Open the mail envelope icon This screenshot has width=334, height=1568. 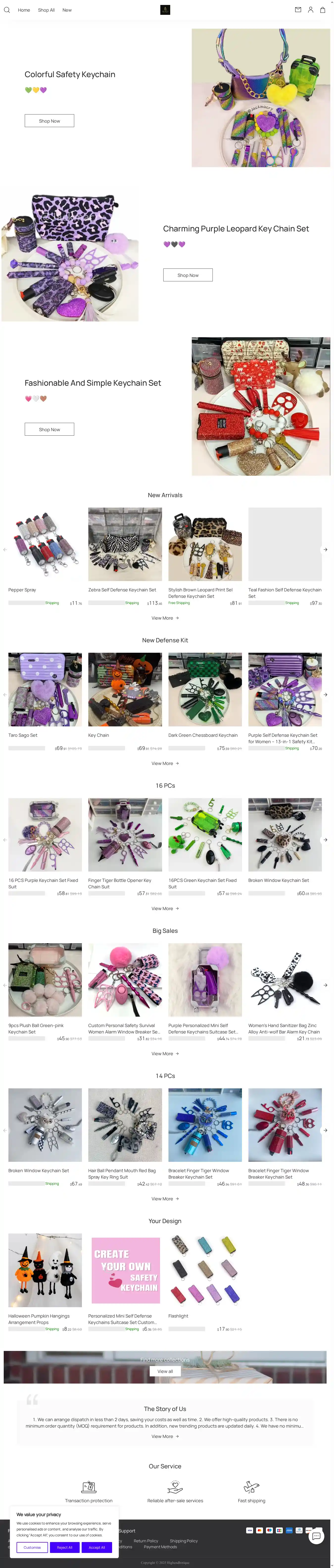click(x=298, y=10)
